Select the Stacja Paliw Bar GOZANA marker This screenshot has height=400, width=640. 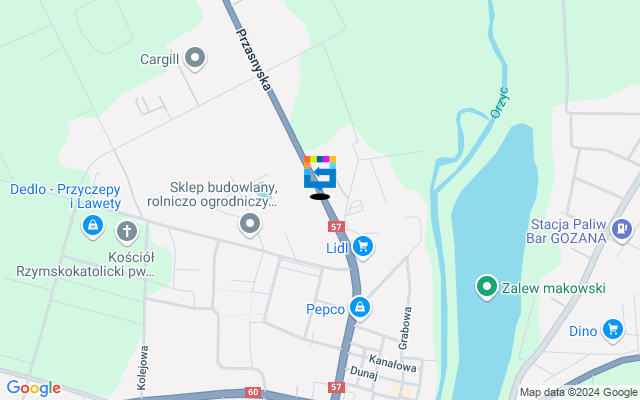tap(622, 230)
